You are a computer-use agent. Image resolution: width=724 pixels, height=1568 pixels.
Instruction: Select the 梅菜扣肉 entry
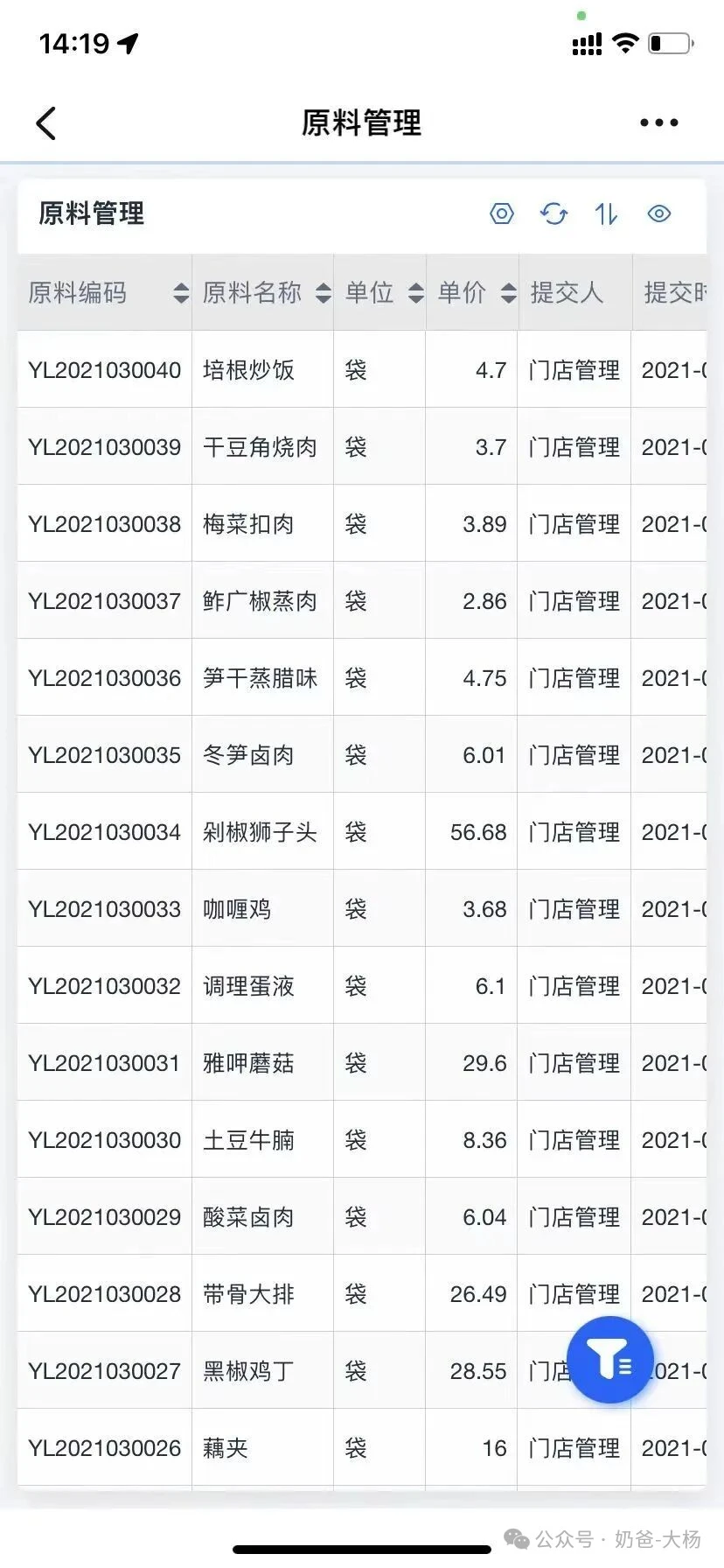coord(248,524)
